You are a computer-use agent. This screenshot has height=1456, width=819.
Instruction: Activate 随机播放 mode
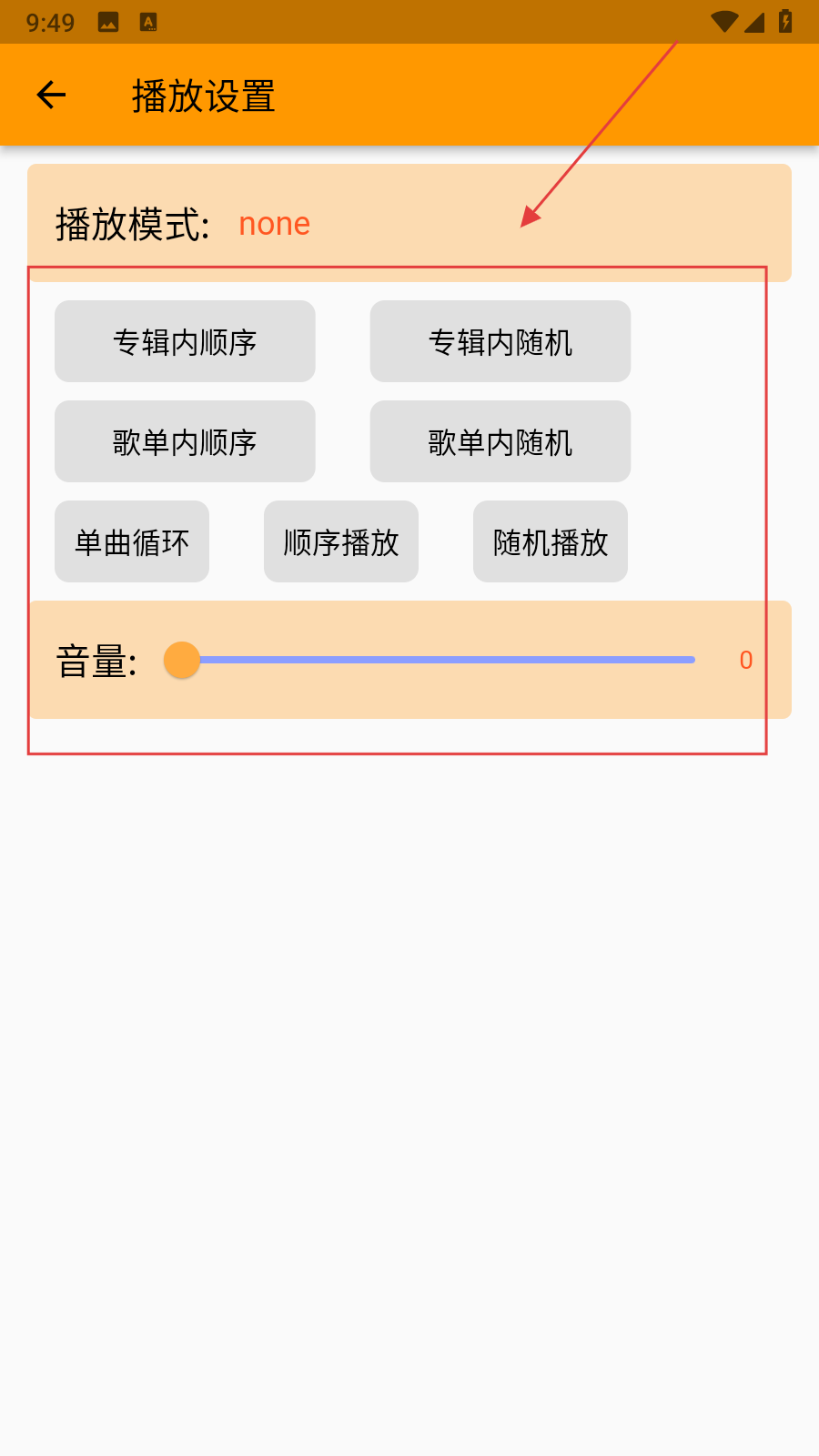[551, 542]
